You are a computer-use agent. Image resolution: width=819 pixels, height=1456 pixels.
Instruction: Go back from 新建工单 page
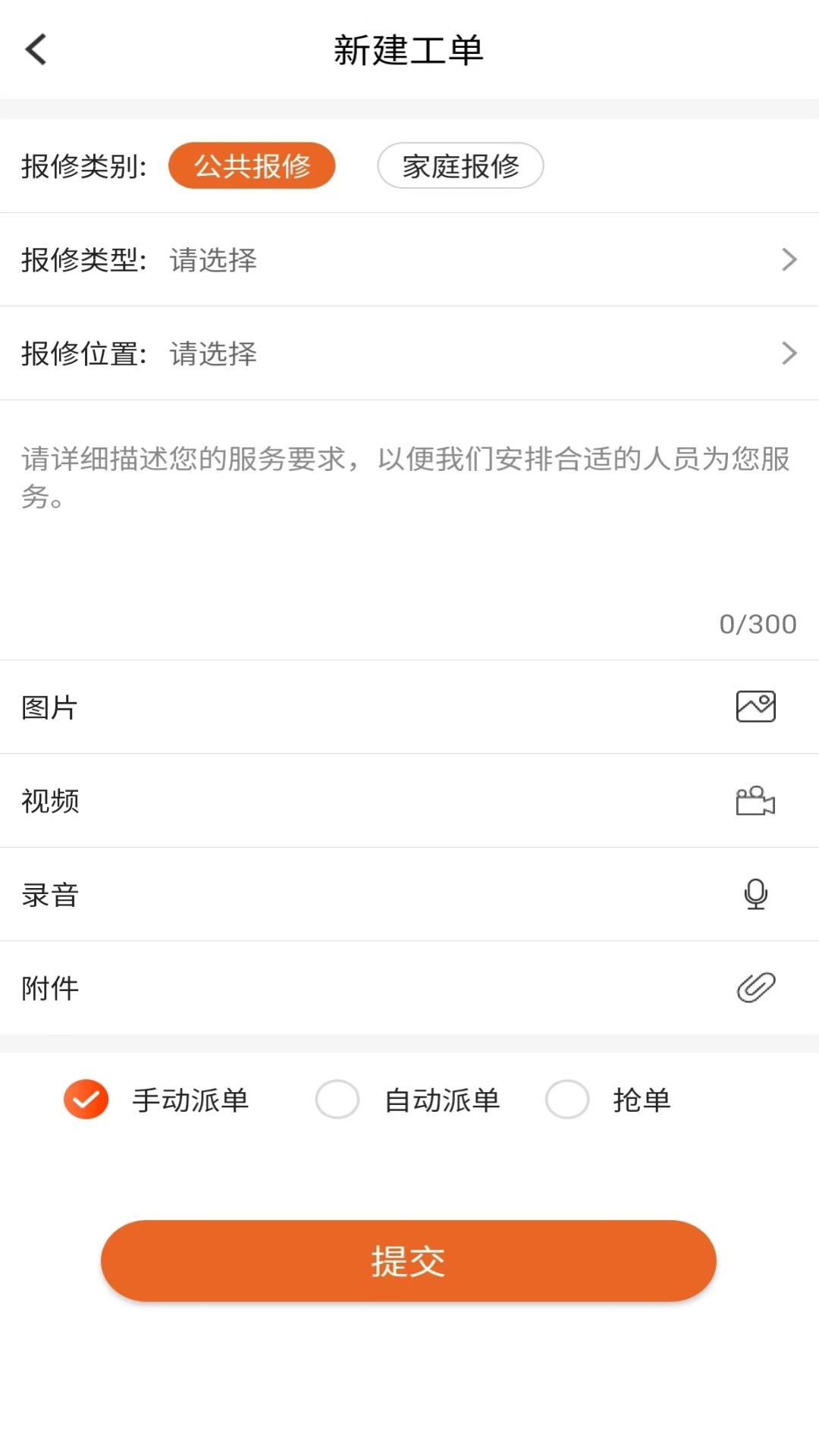click(x=36, y=50)
